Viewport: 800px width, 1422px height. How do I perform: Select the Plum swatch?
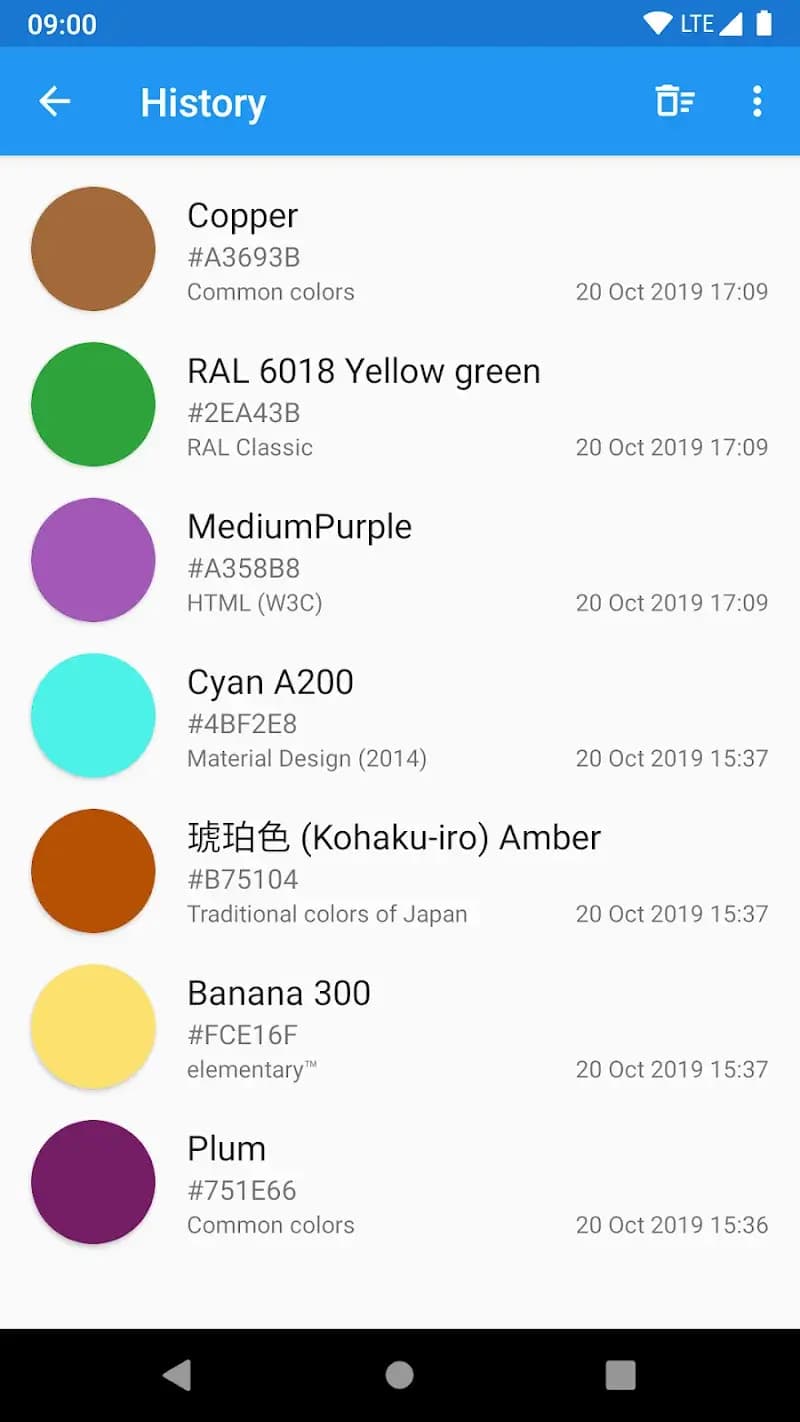tap(92, 1181)
